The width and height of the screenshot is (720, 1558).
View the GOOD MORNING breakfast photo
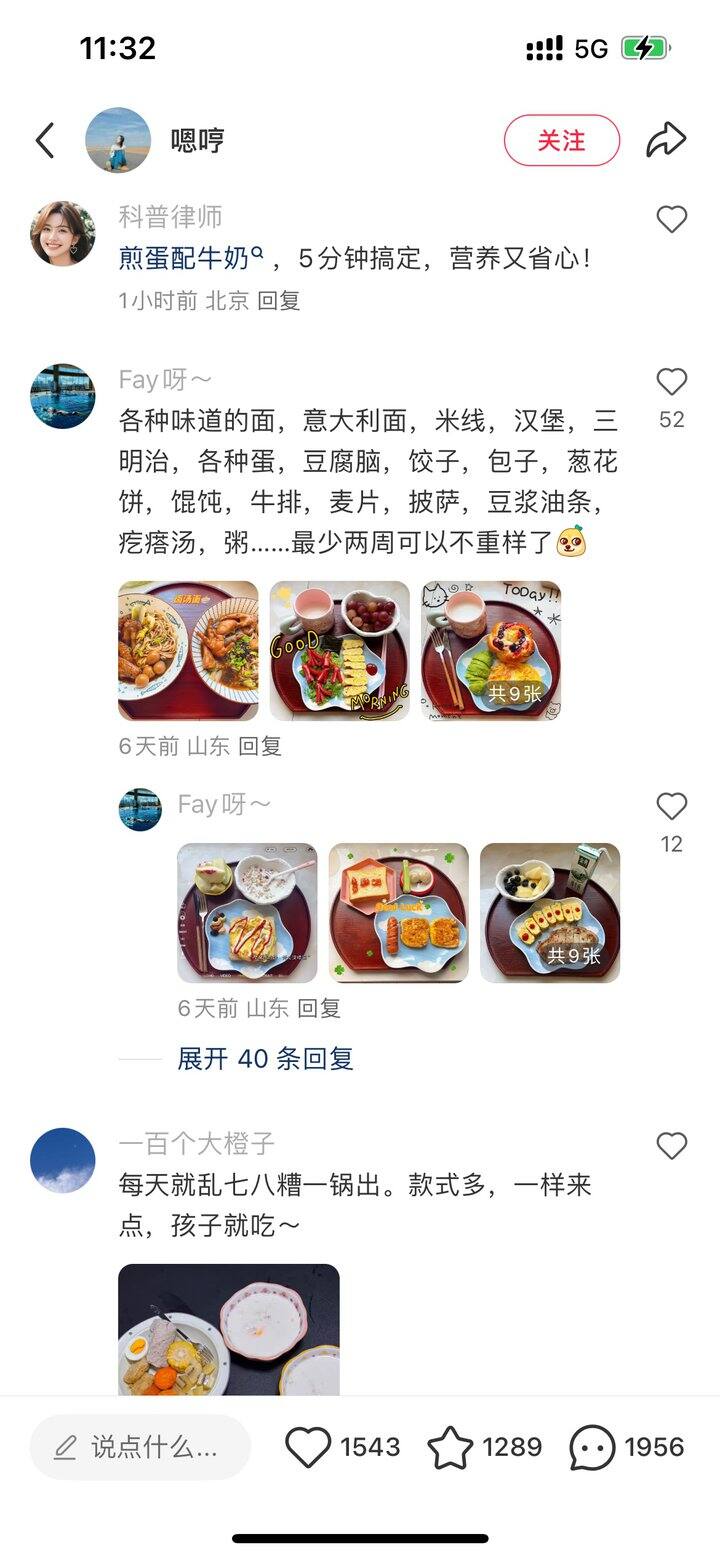point(339,651)
